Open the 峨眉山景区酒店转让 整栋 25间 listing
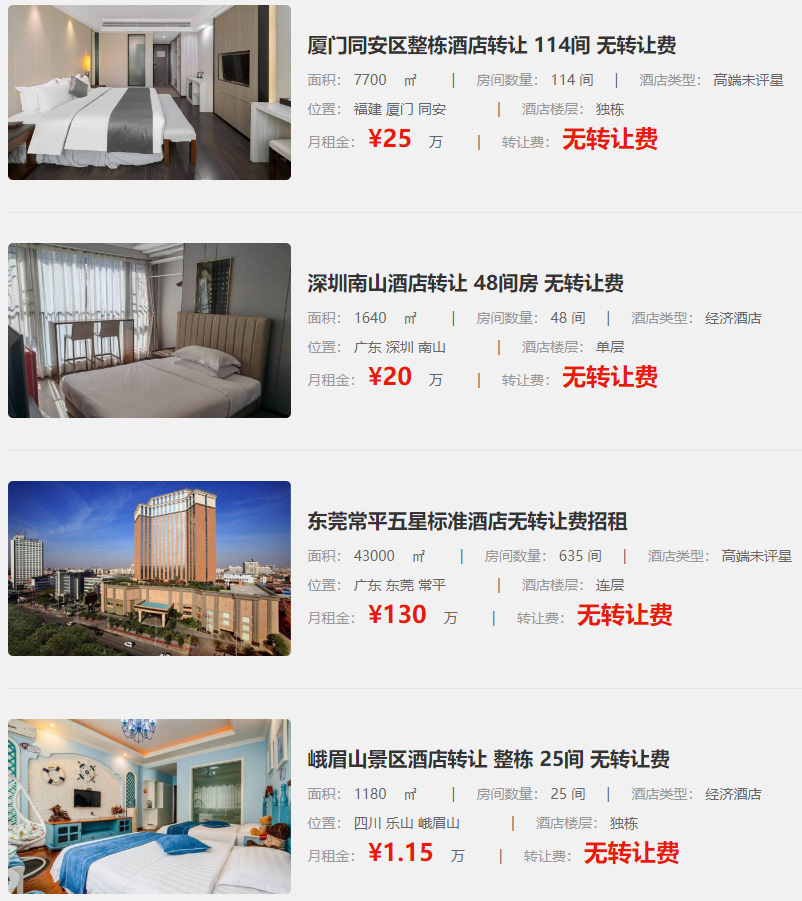Viewport: 802px width, 901px height. click(x=488, y=760)
